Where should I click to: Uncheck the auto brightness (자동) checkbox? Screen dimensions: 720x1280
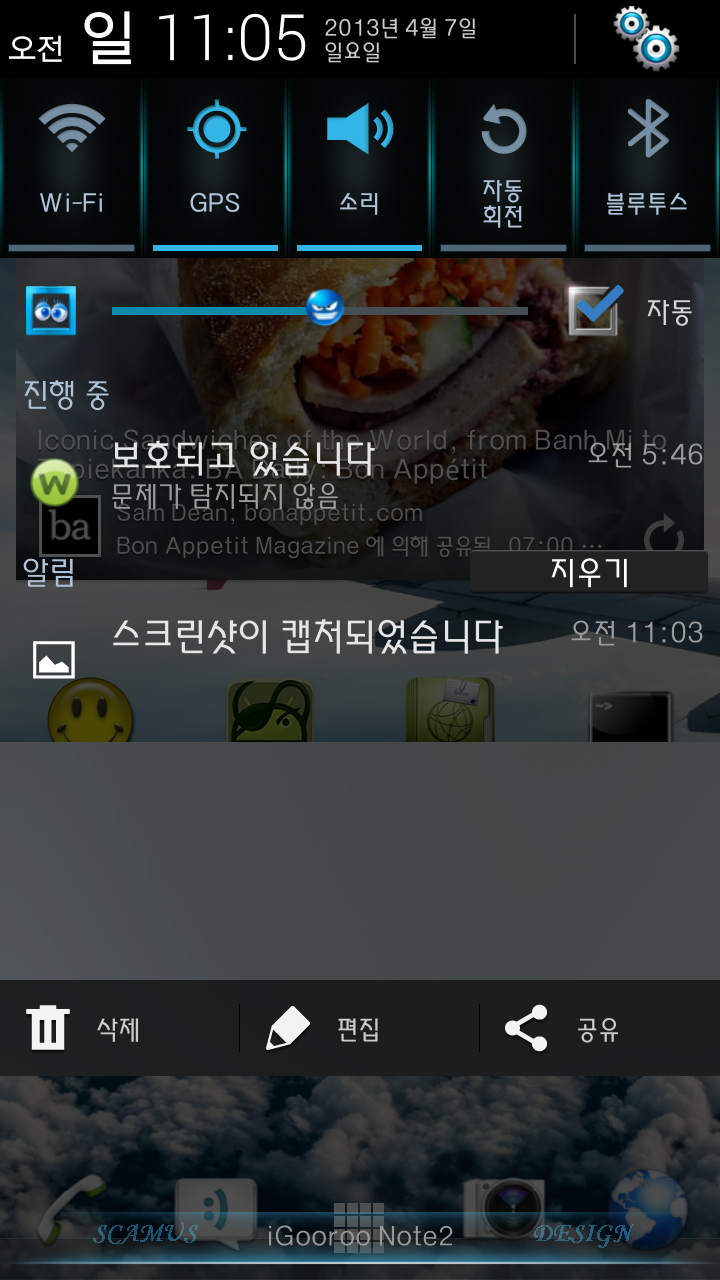(595, 310)
